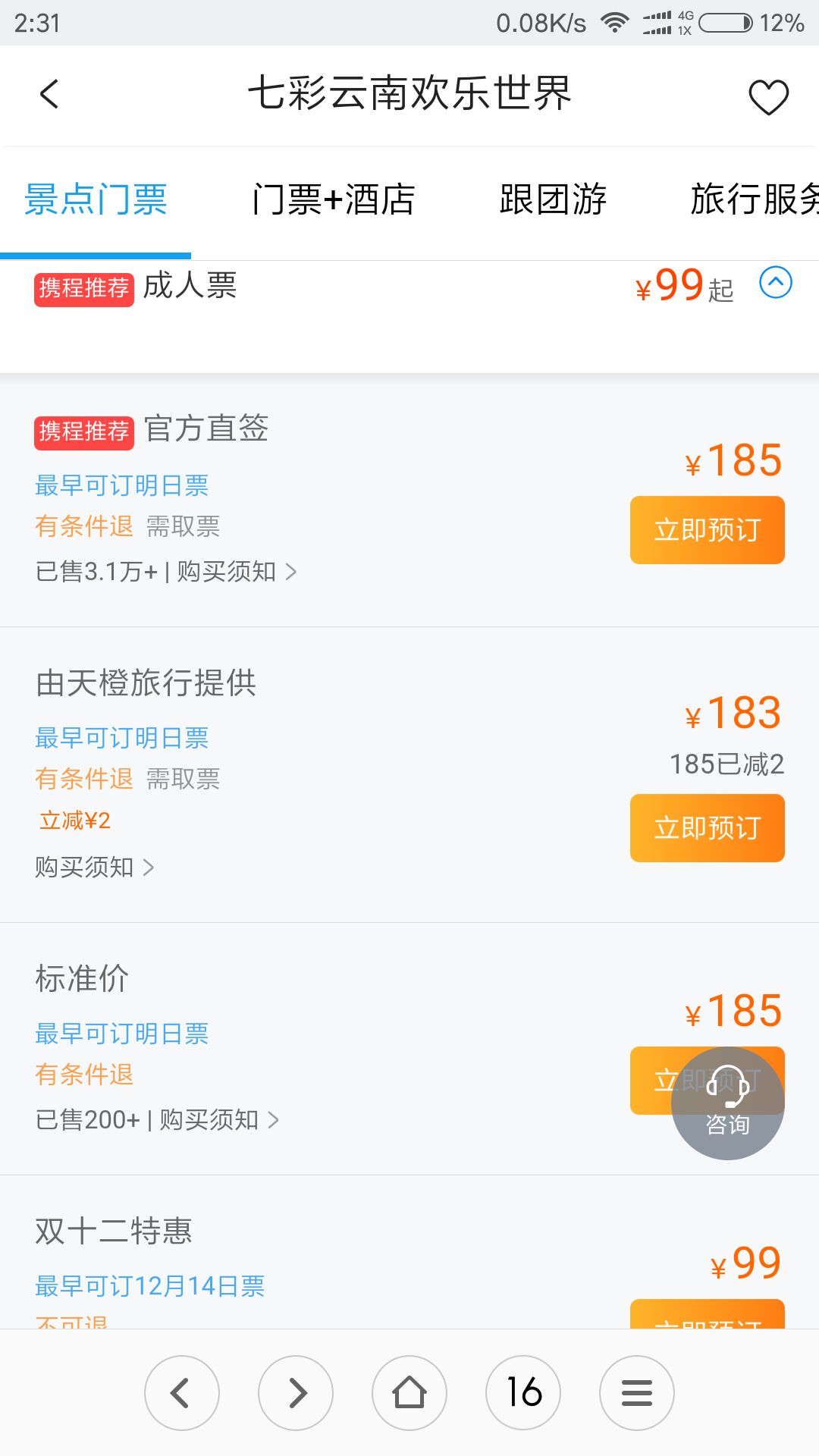The height and width of the screenshot is (1456, 819).
Task: Open the 旅行服务 tab
Action: point(755,200)
